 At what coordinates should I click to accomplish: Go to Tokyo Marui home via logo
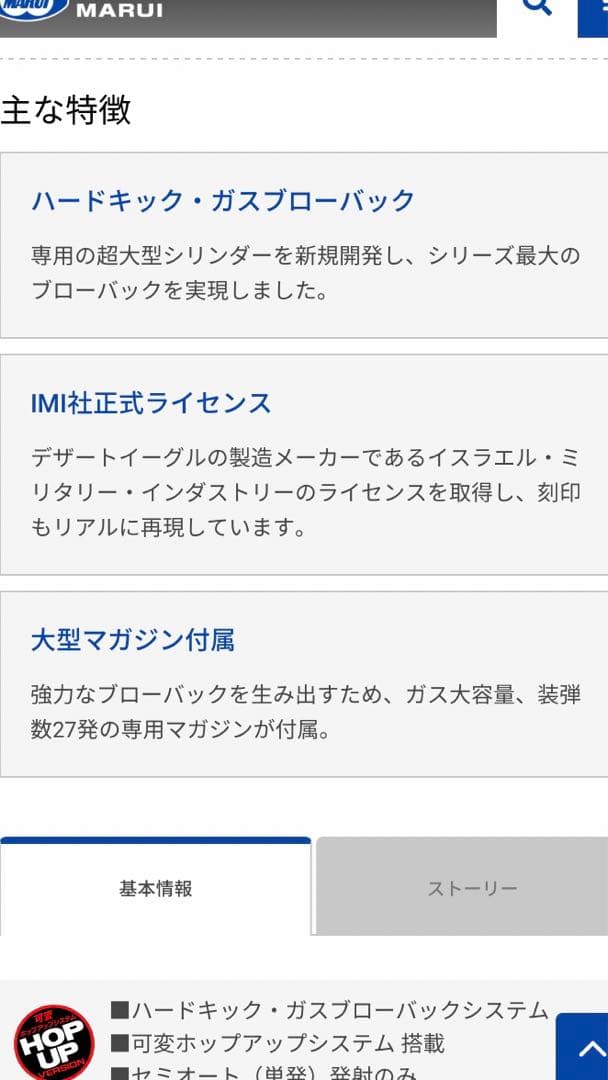tap(80, 10)
